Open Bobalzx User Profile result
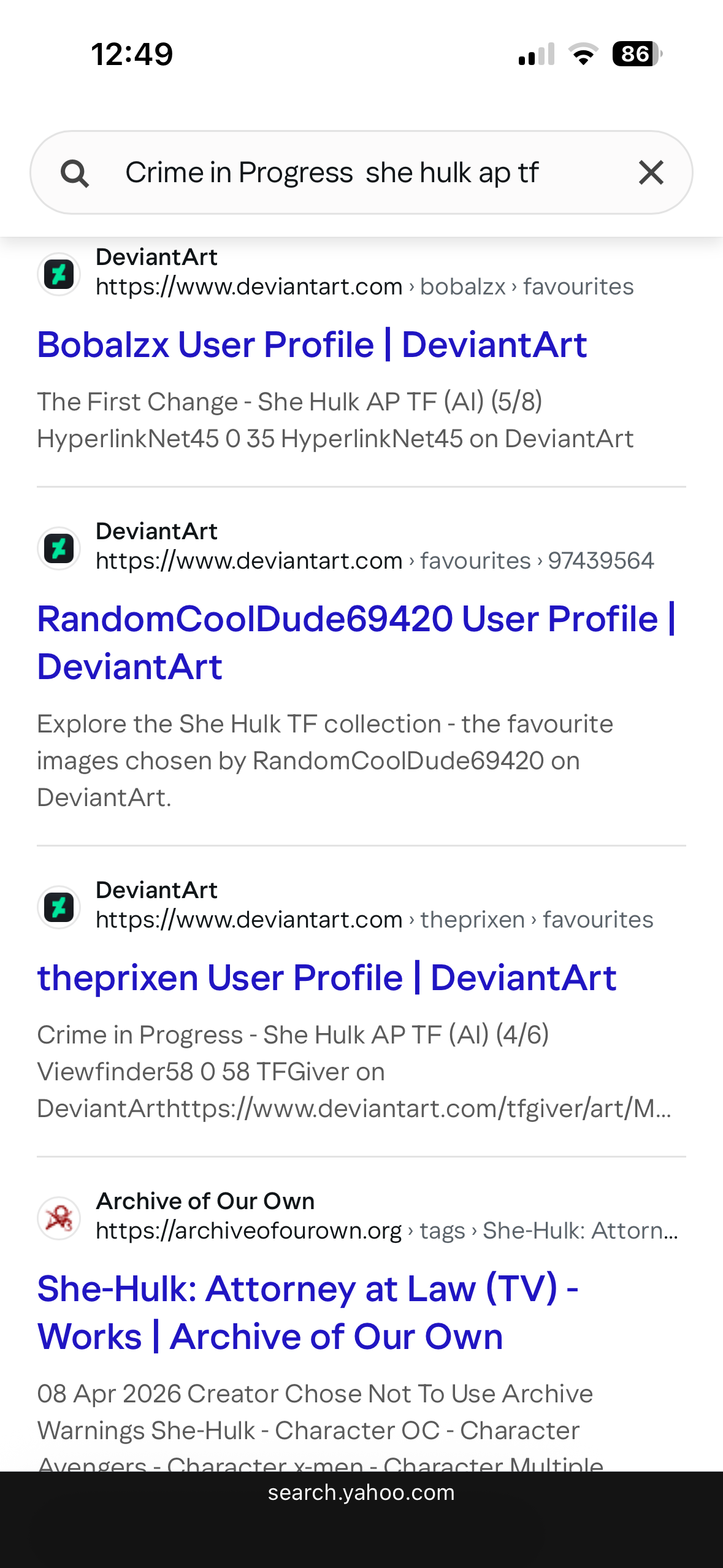This screenshot has width=723, height=1568. (312, 345)
